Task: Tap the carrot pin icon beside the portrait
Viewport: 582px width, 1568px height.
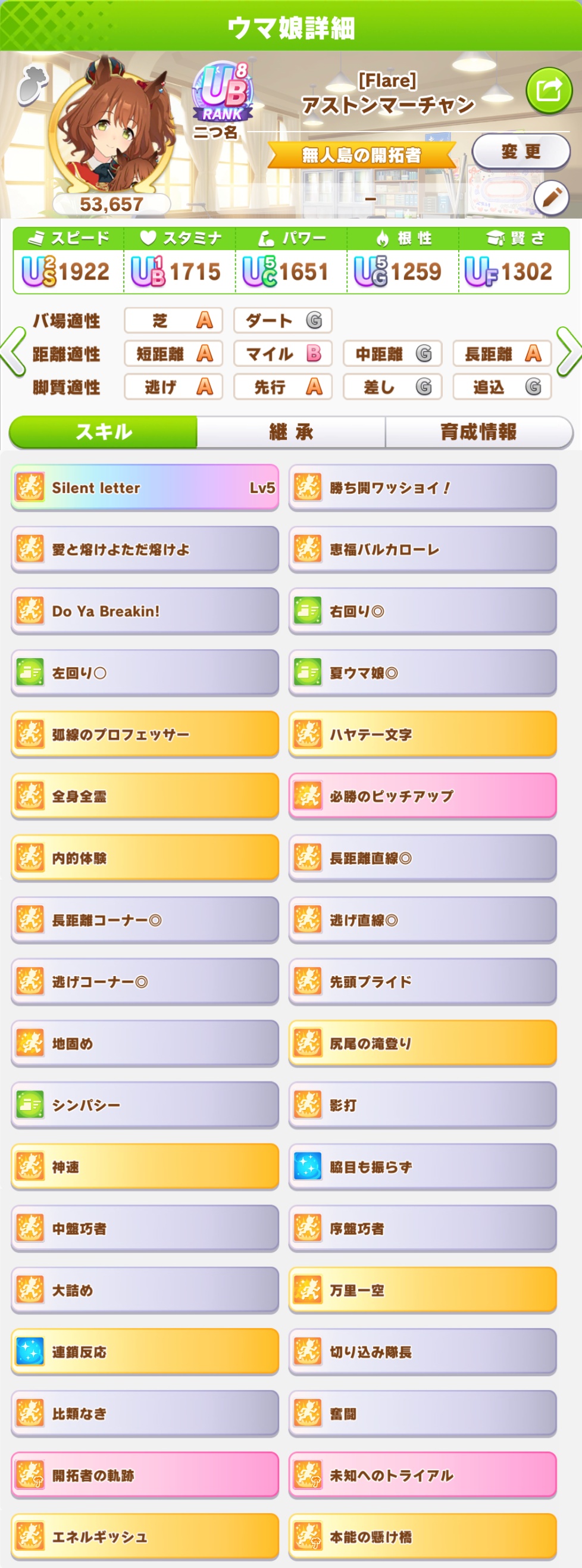Action: 32,84
